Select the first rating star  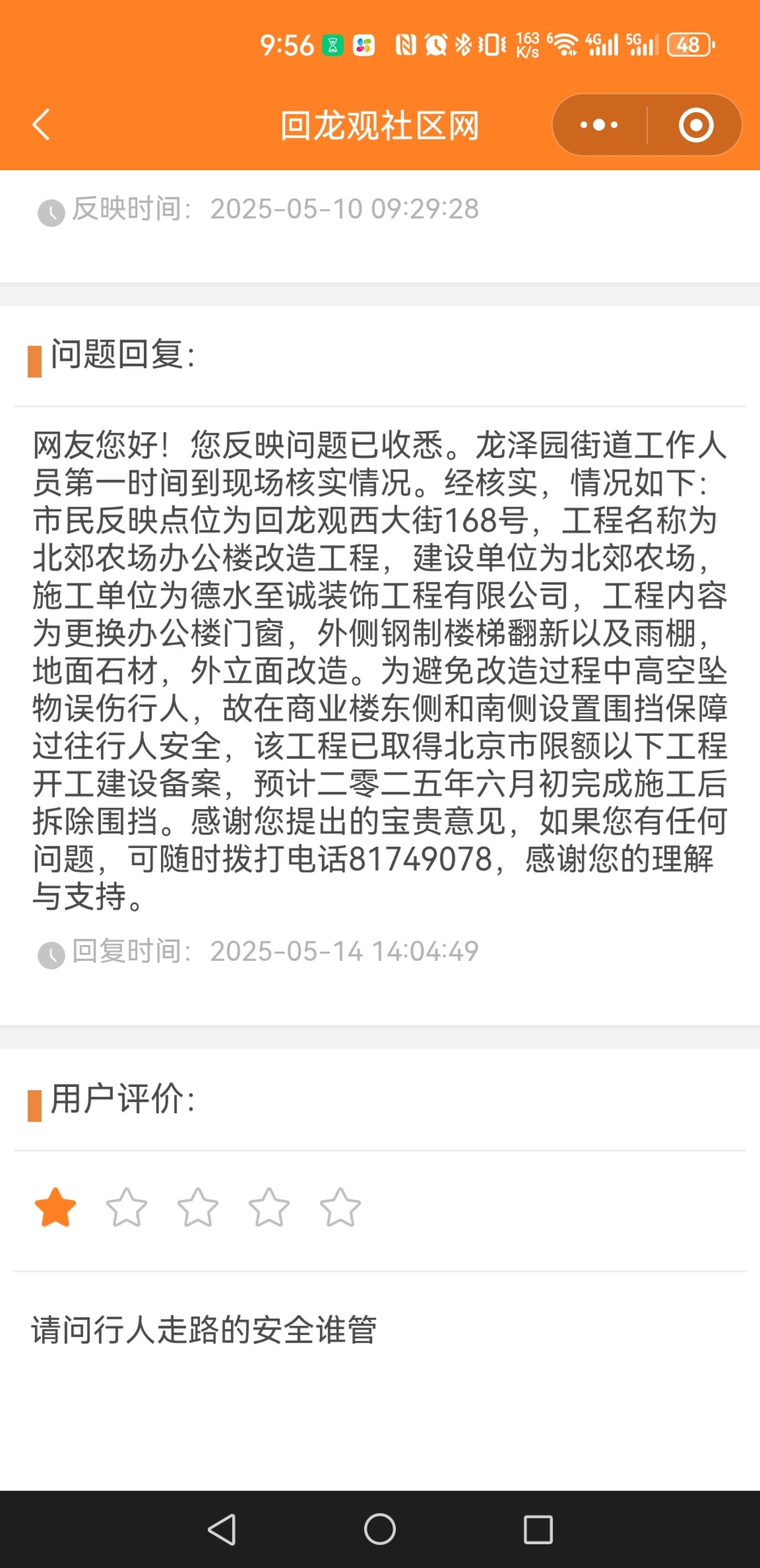click(55, 1207)
